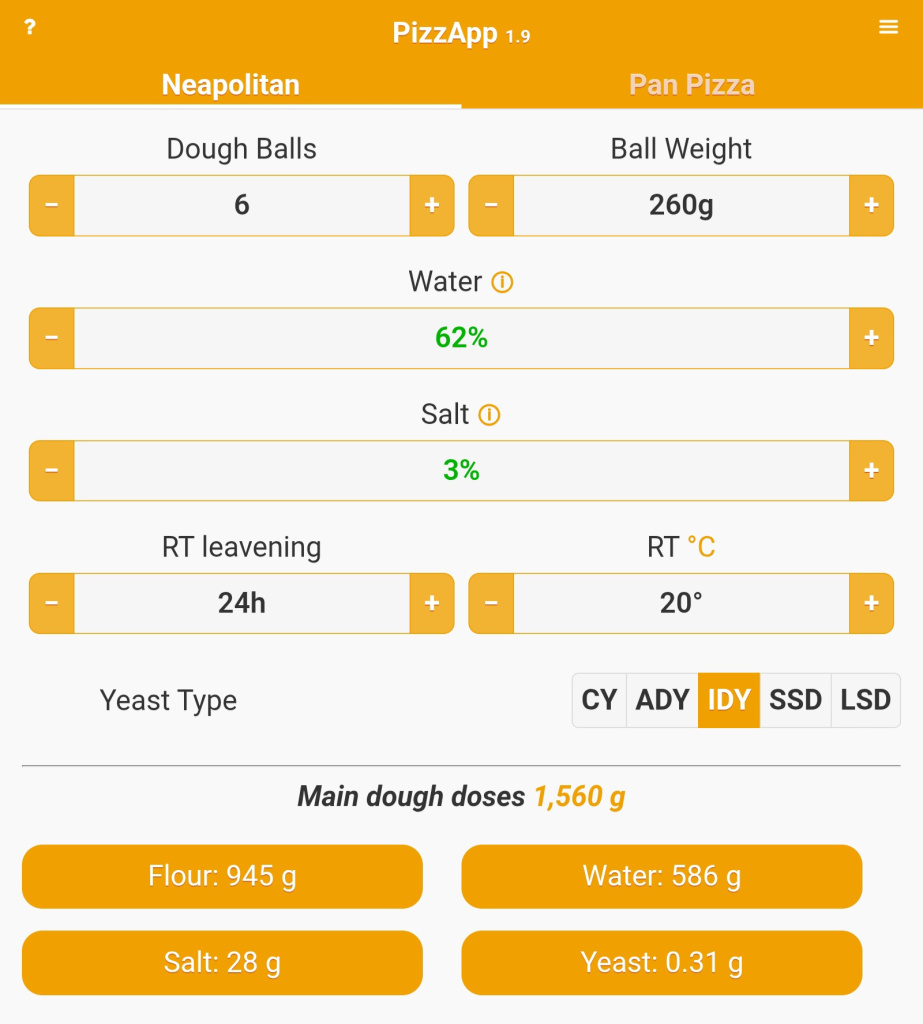The height and width of the screenshot is (1024, 923).
Task: Increase the number of dough balls
Action: click(432, 205)
